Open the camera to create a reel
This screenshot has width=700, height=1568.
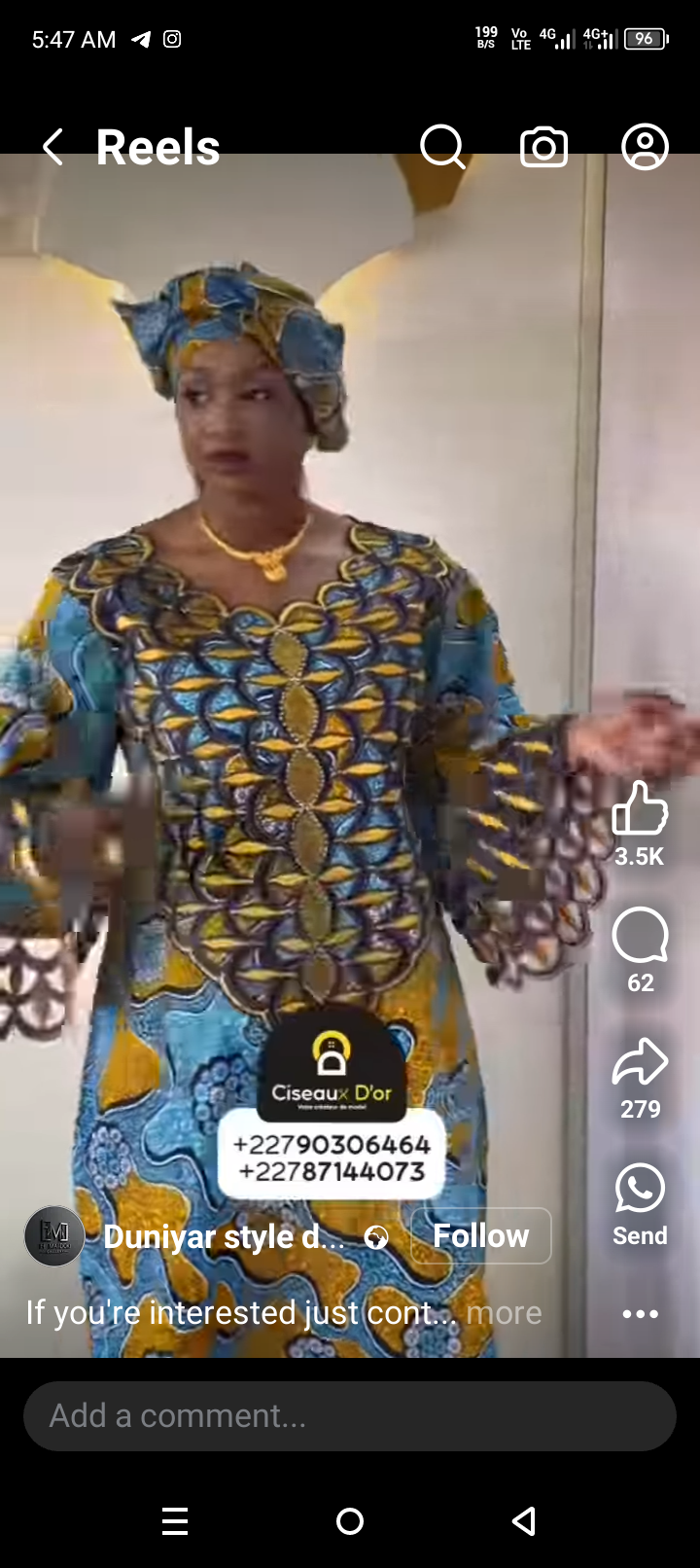[x=543, y=148]
